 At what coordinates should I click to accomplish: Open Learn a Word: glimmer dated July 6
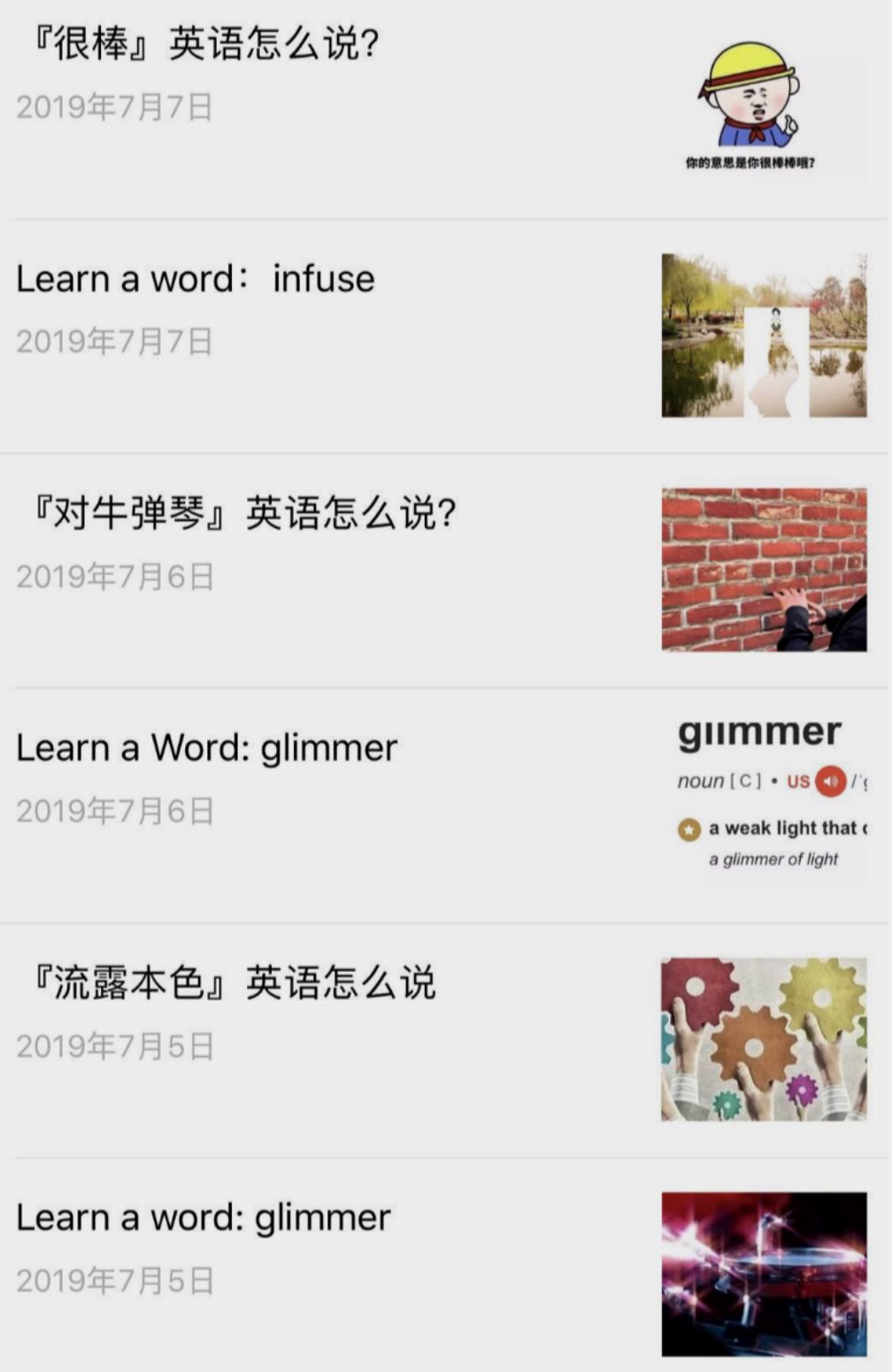coord(207,746)
